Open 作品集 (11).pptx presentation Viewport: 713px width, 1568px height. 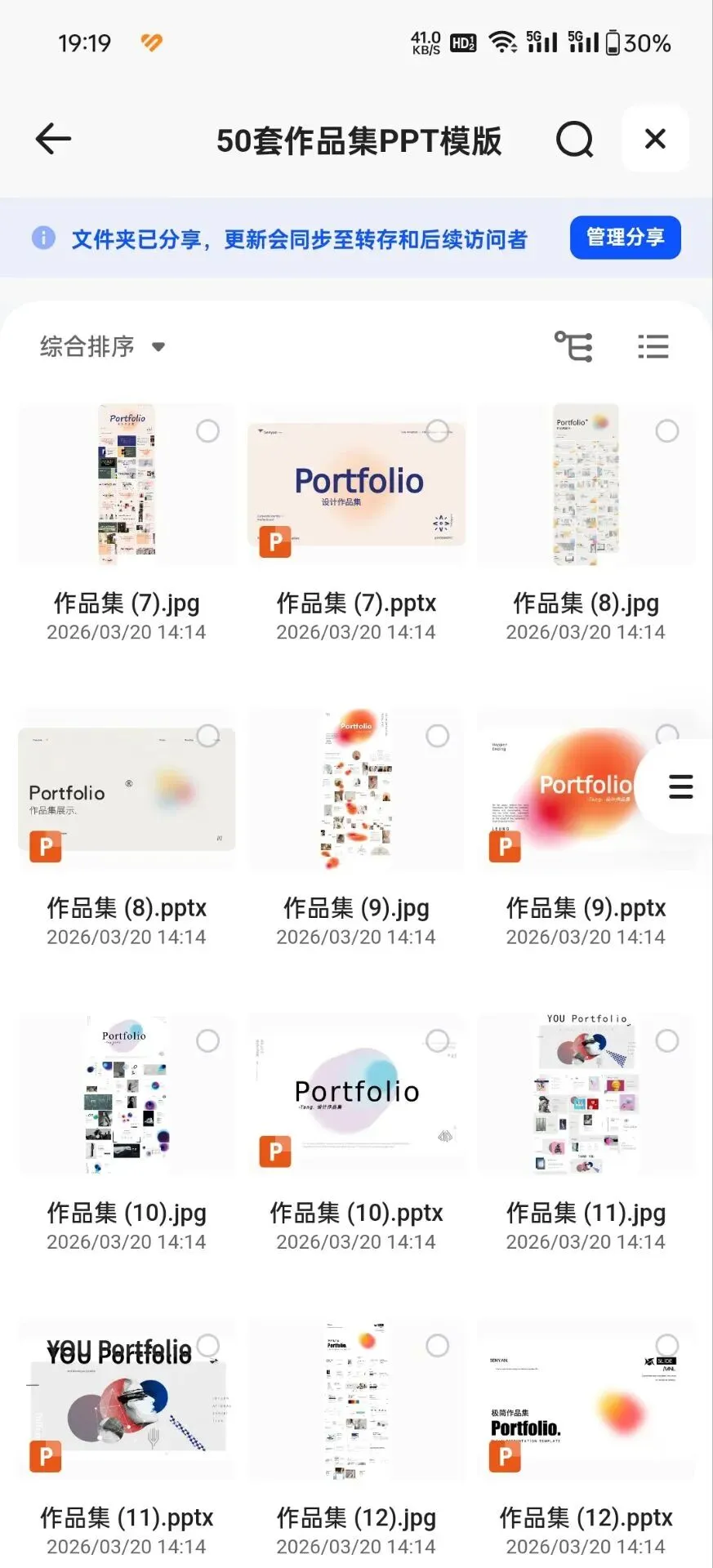(127, 1399)
